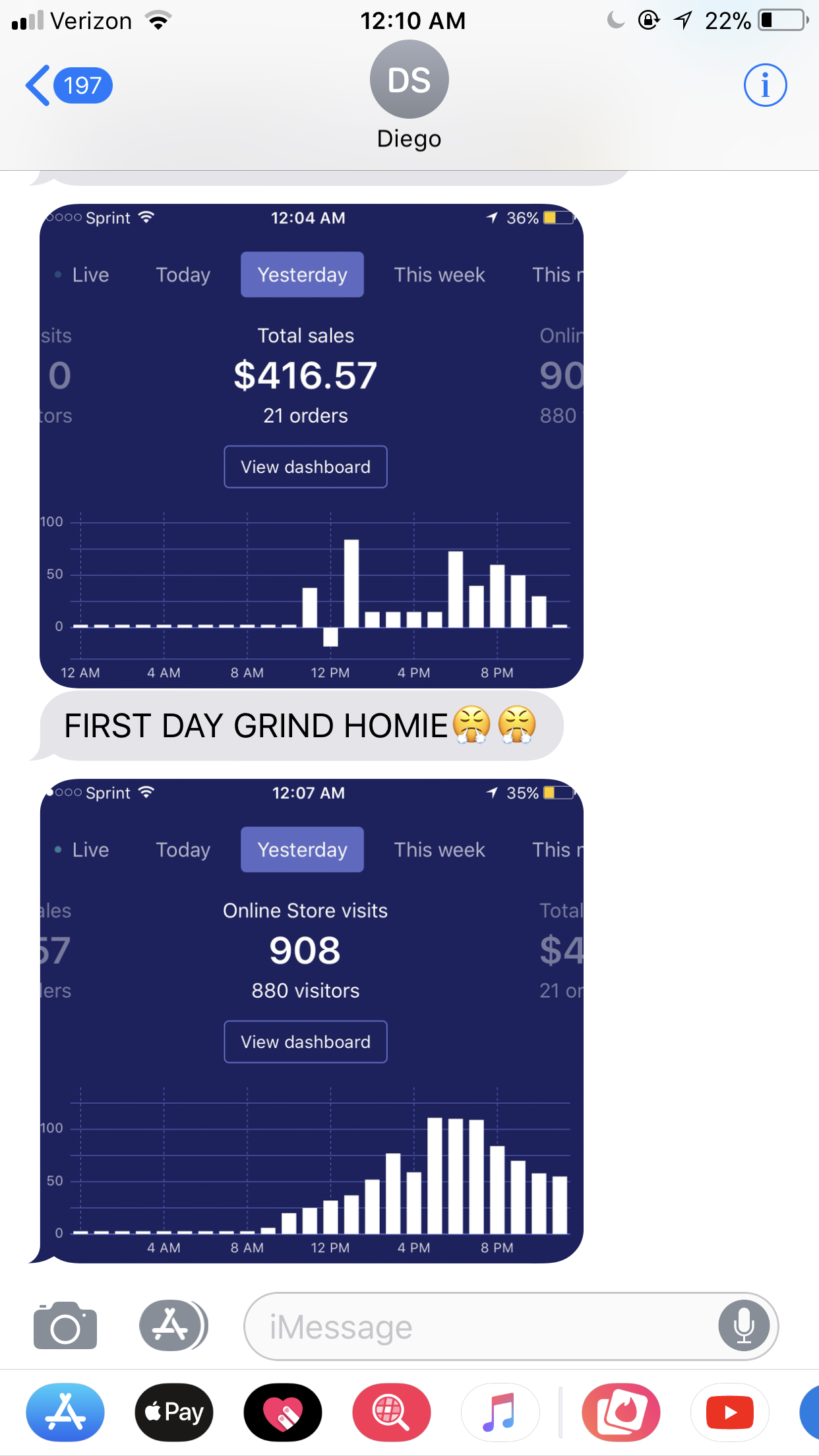Open Apple Pay in app drawer
The image size is (819, 1456).
coord(174,1412)
